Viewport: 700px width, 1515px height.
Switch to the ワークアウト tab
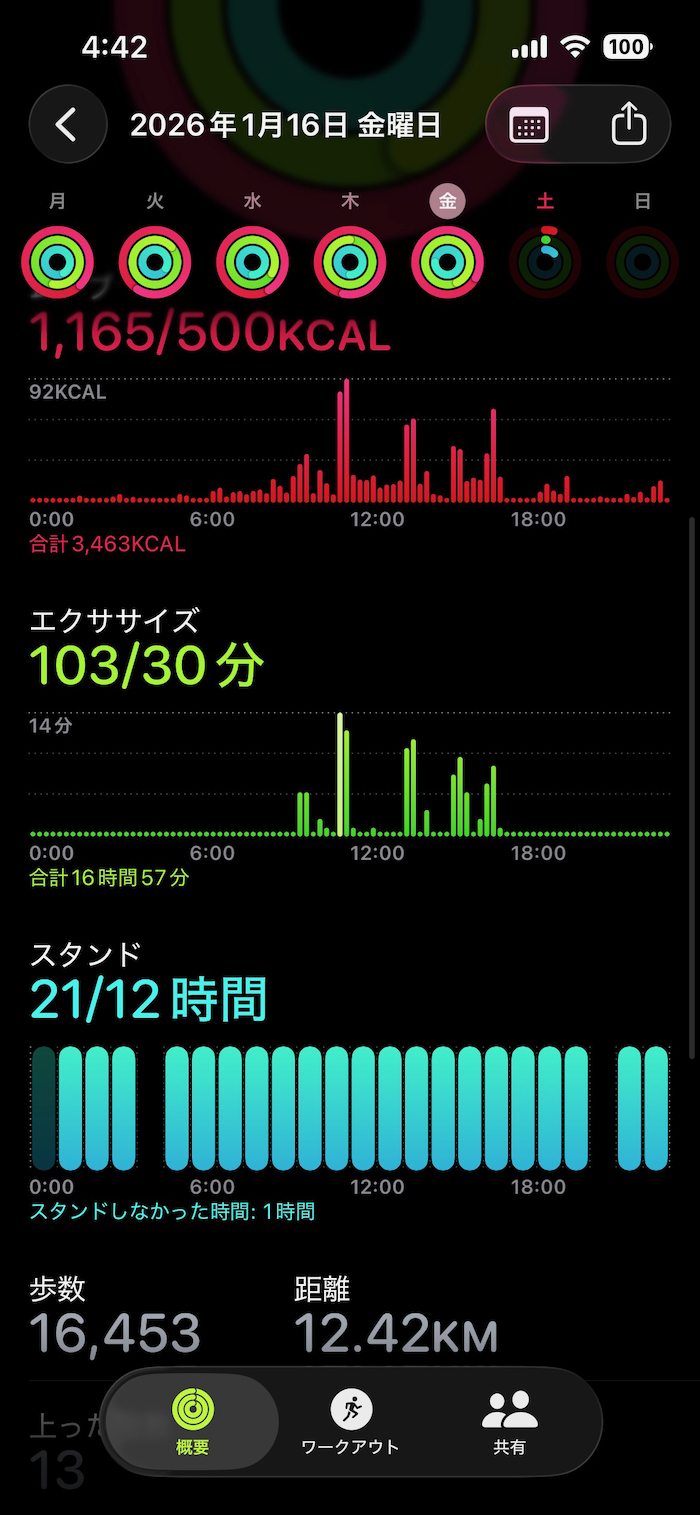tap(350, 1421)
